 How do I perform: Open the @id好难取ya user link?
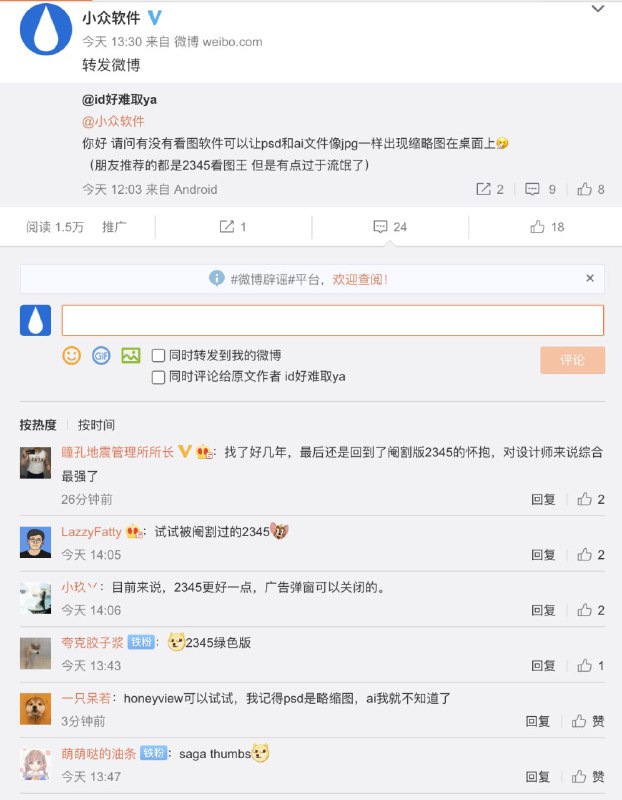(119, 99)
